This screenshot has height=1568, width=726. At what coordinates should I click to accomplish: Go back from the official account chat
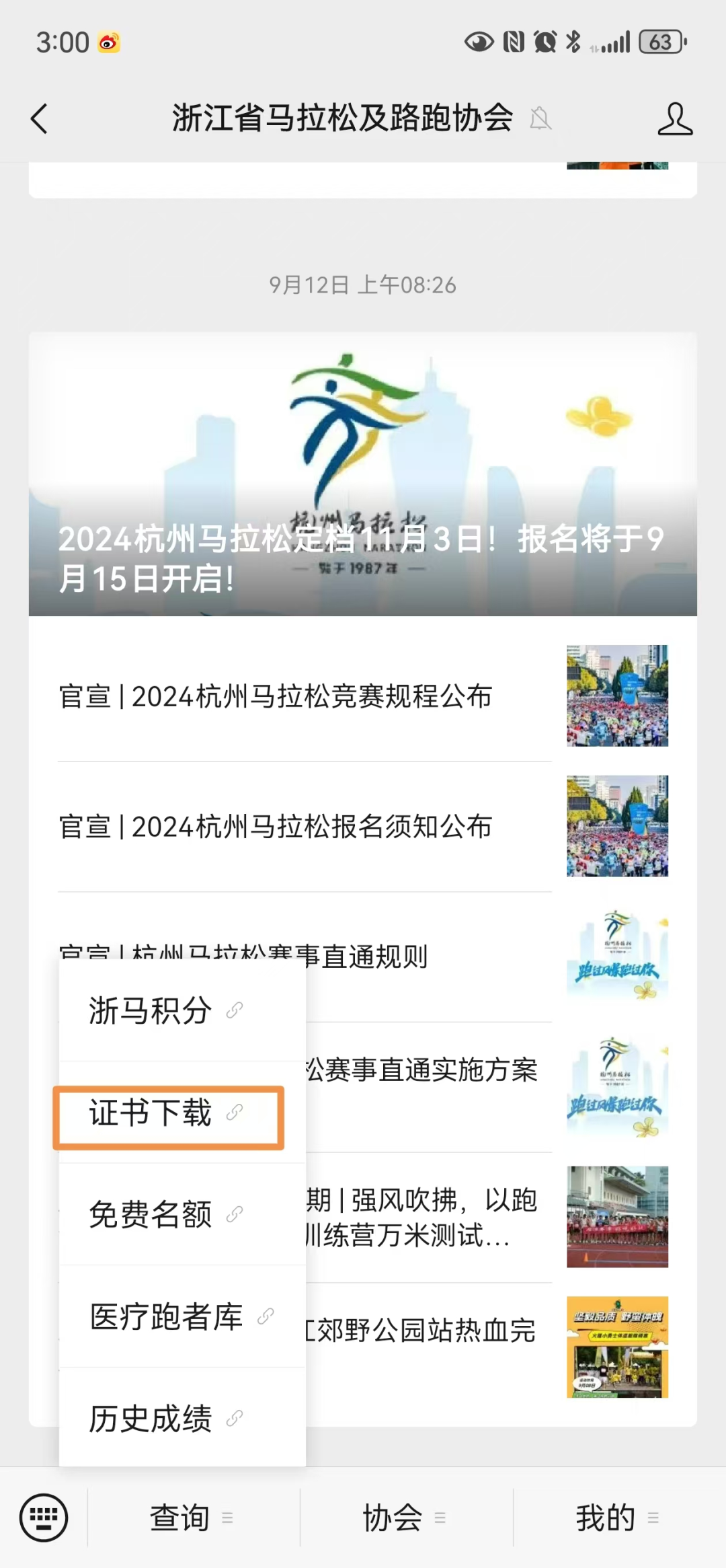tap(39, 118)
